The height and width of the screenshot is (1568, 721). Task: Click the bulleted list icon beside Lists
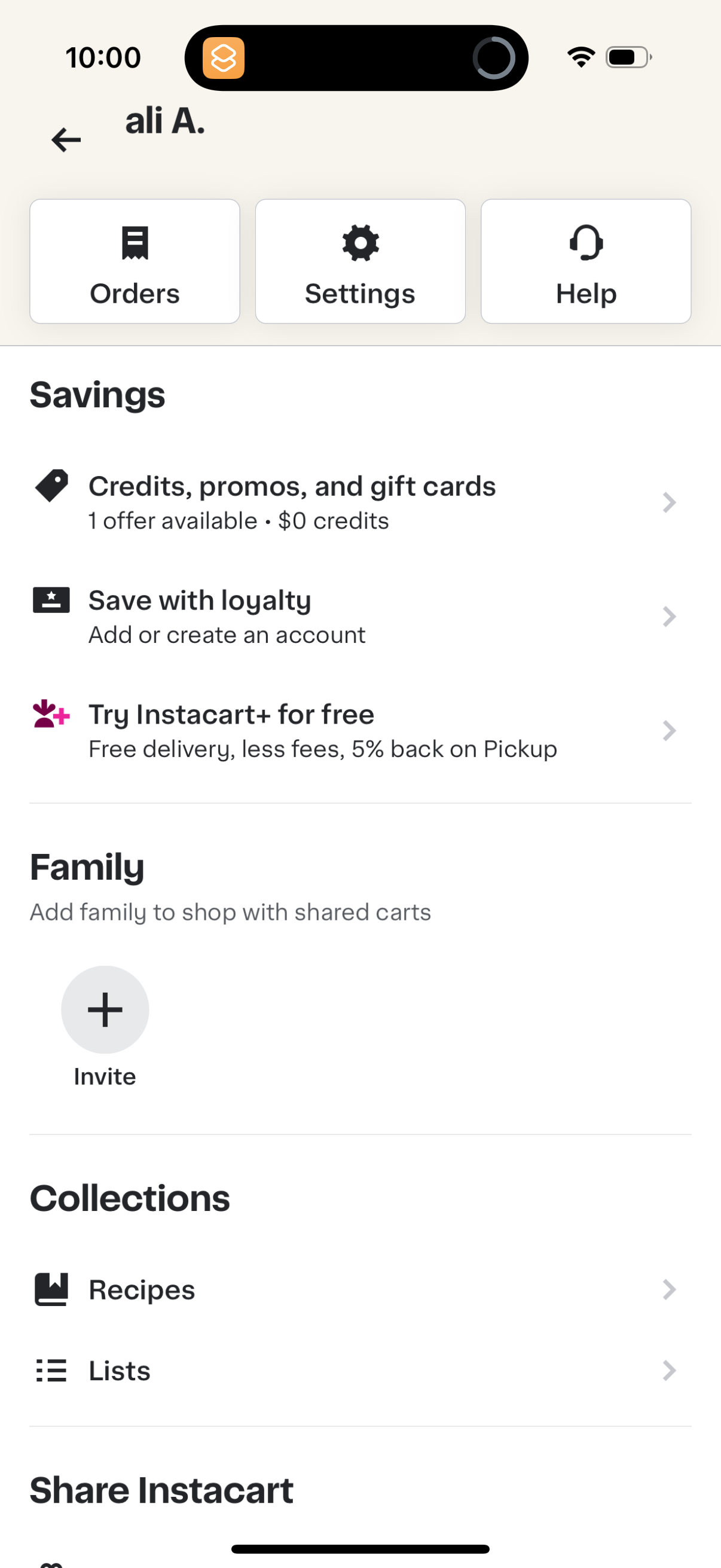point(51,1371)
